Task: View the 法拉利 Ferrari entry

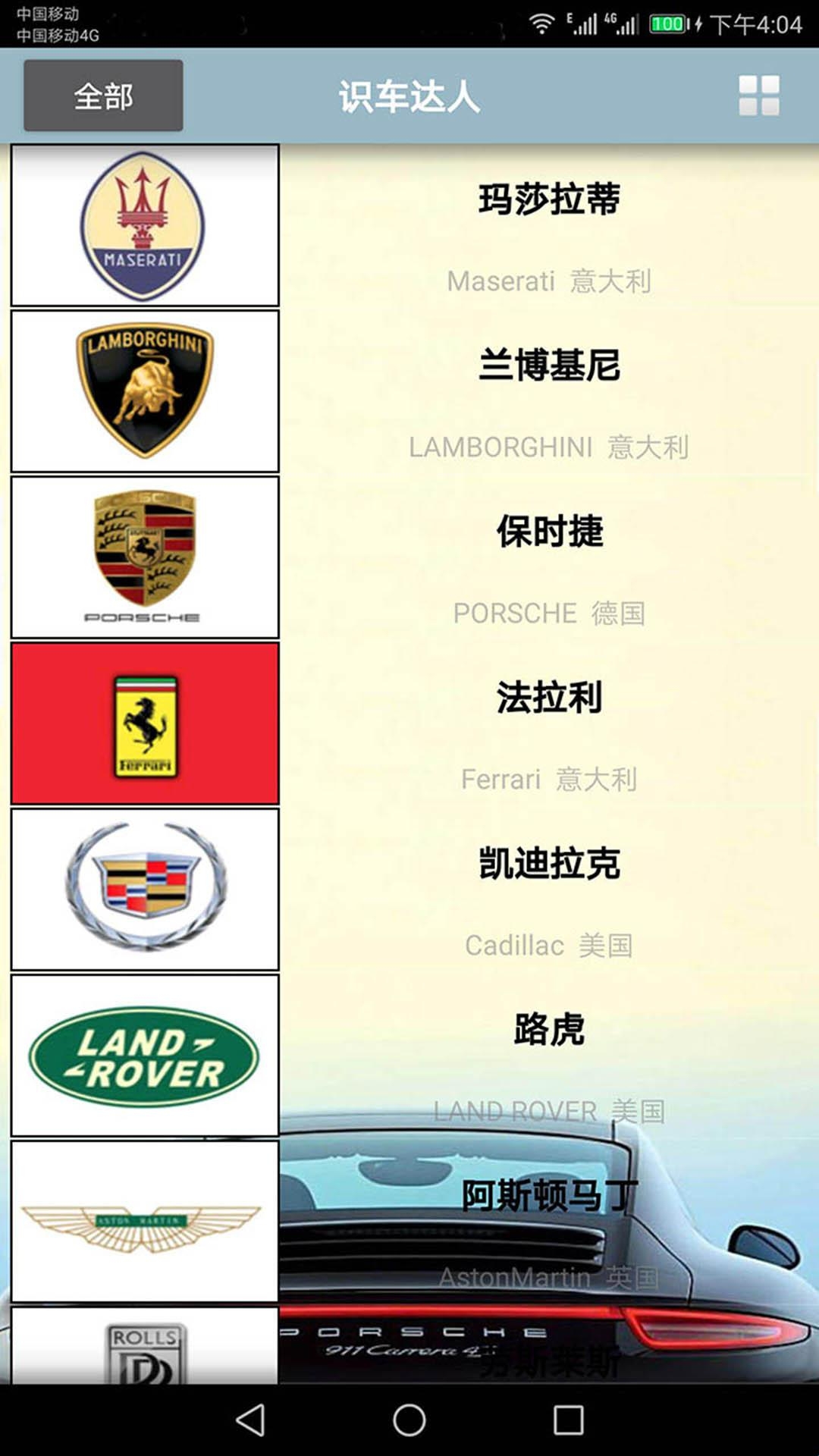Action: point(548,725)
